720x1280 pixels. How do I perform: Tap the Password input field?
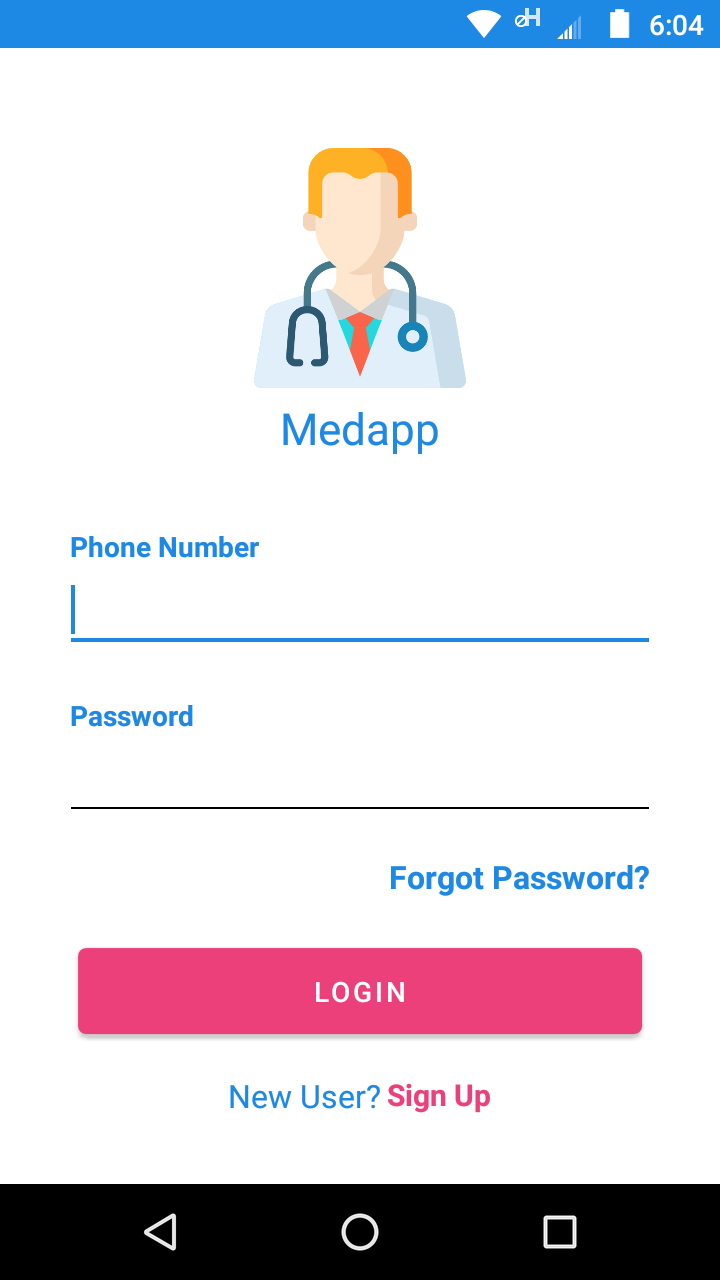coord(360,778)
